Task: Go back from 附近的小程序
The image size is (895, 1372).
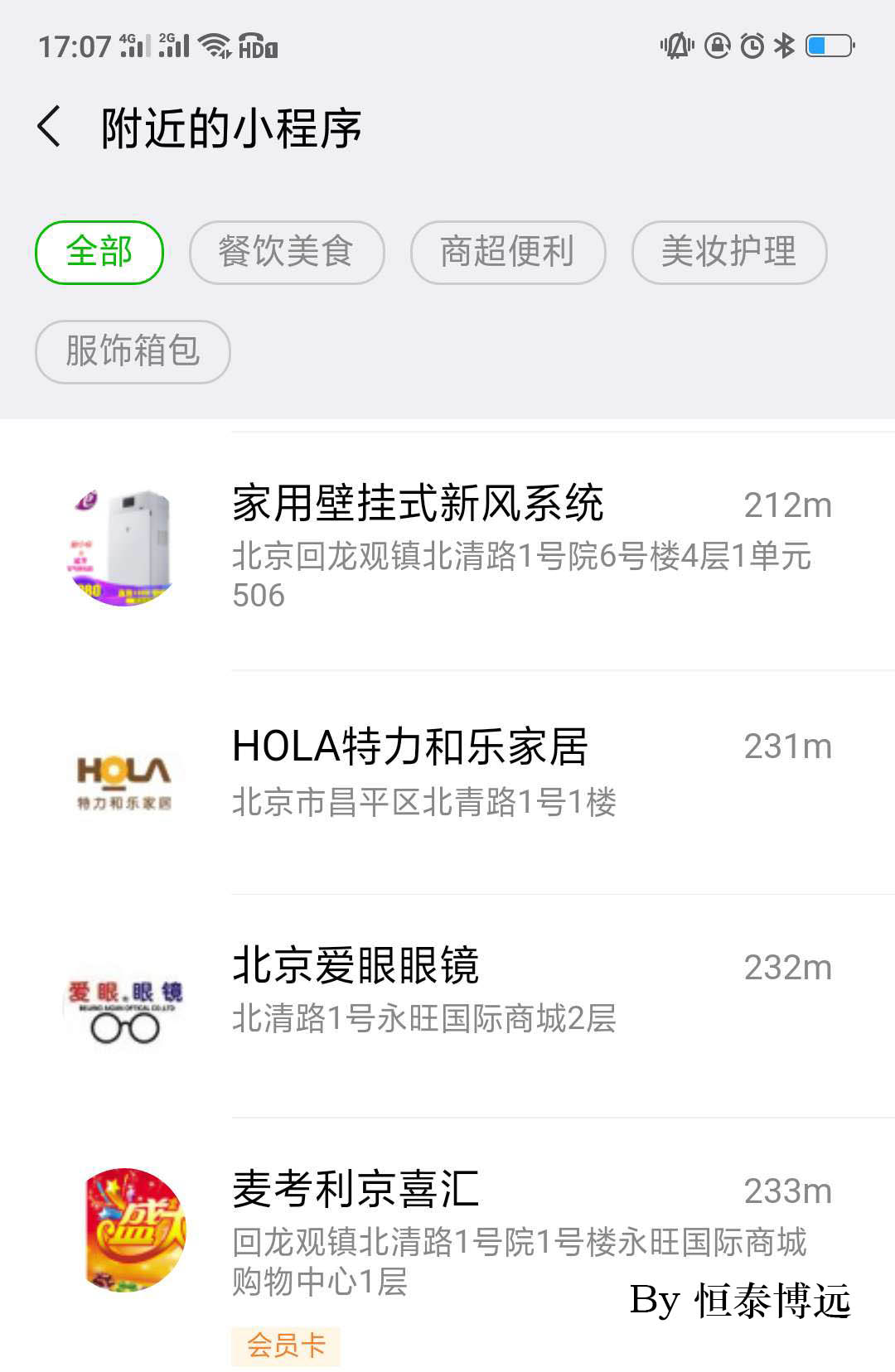Action: tap(50, 128)
